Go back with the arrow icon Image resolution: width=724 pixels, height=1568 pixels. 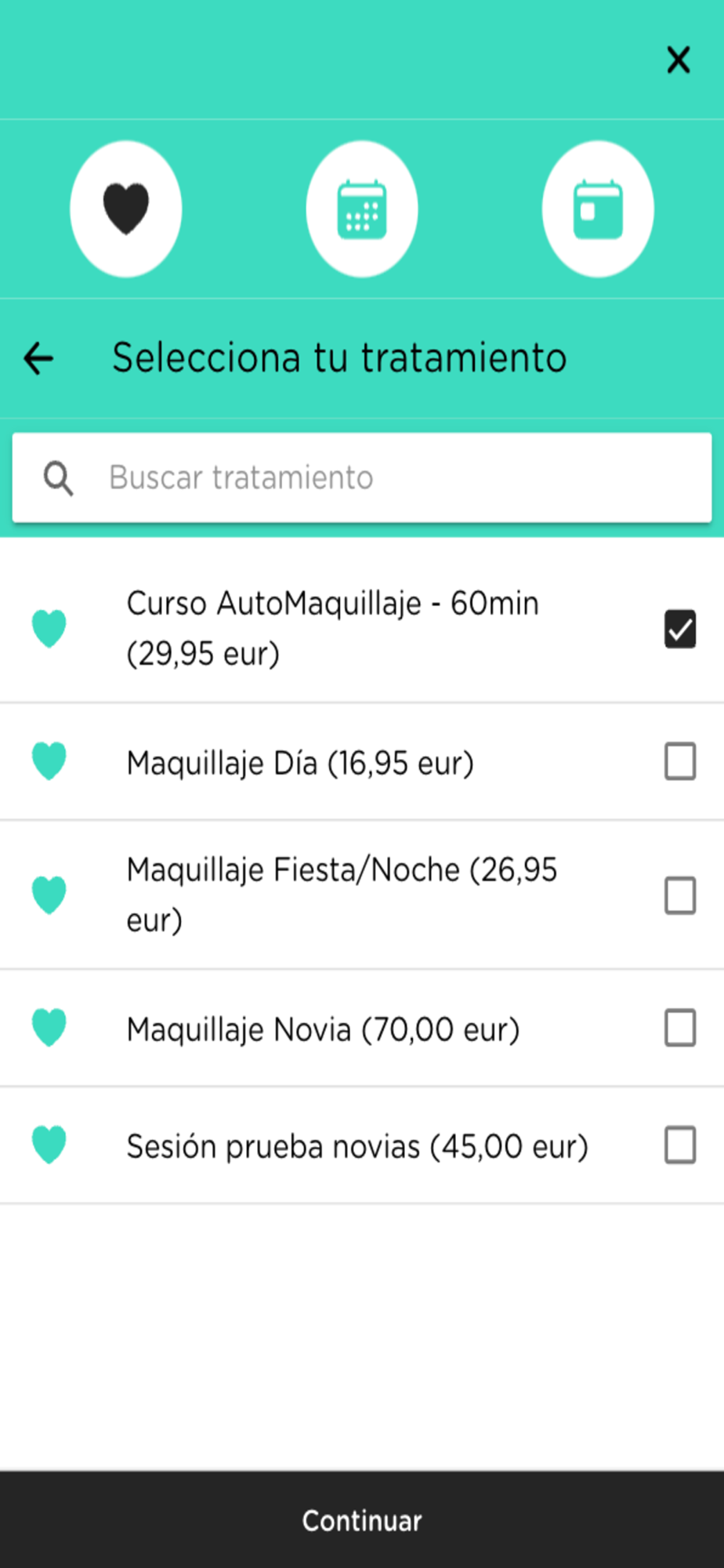tap(38, 358)
